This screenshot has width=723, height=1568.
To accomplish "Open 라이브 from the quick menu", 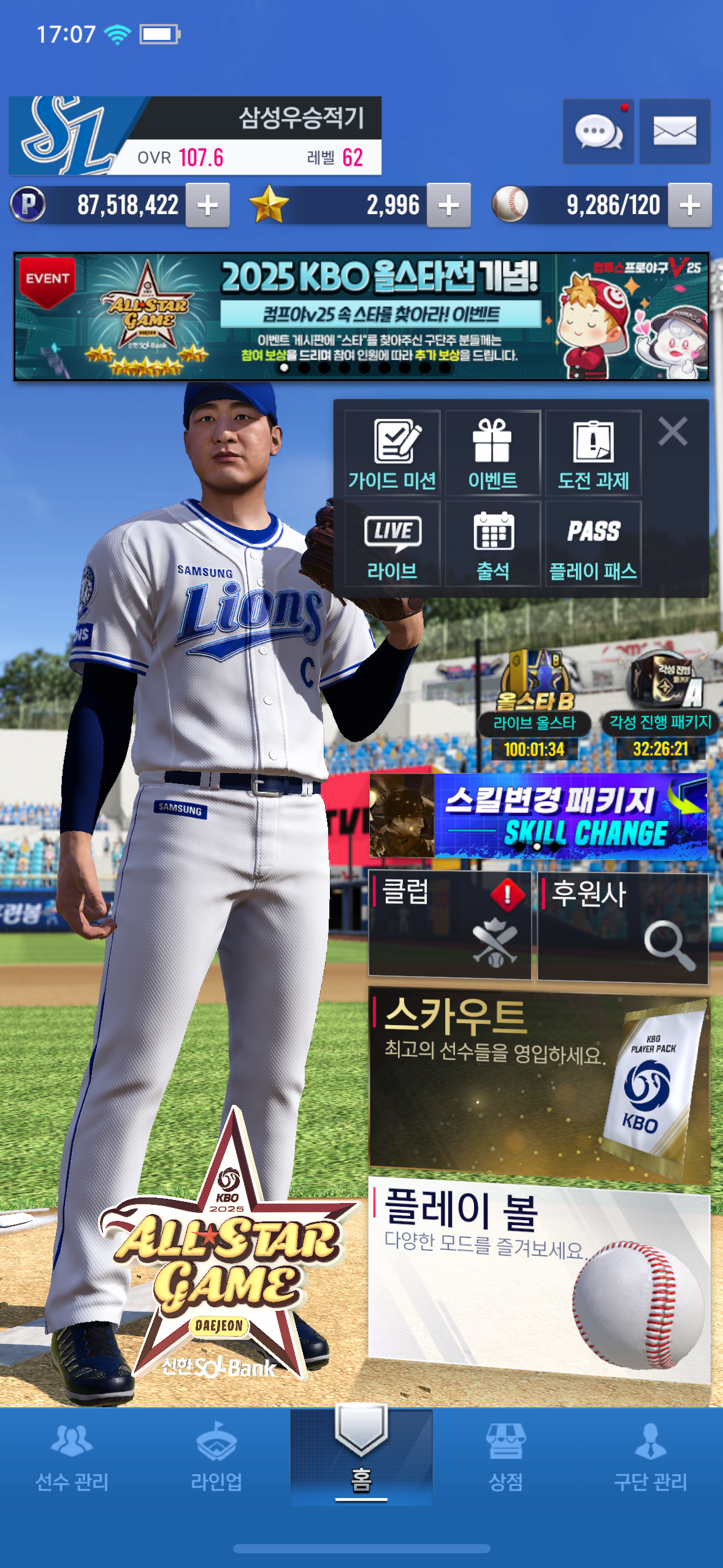I will click(x=392, y=544).
